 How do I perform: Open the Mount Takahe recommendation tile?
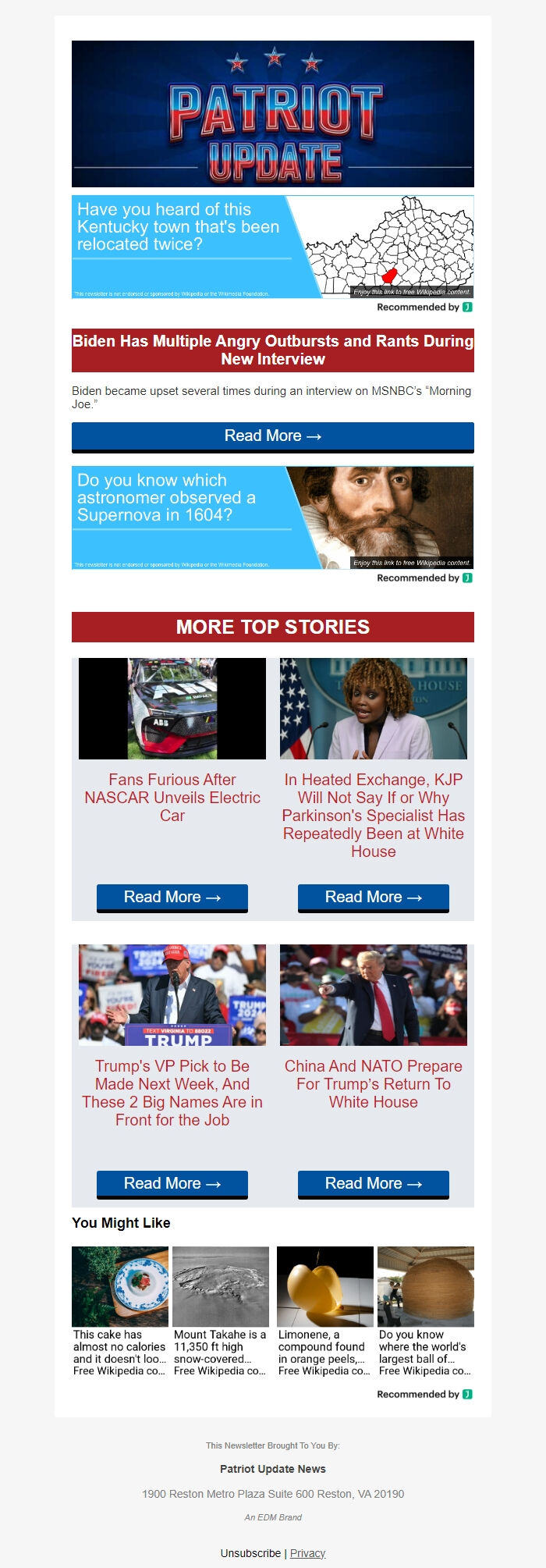[x=221, y=1311]
